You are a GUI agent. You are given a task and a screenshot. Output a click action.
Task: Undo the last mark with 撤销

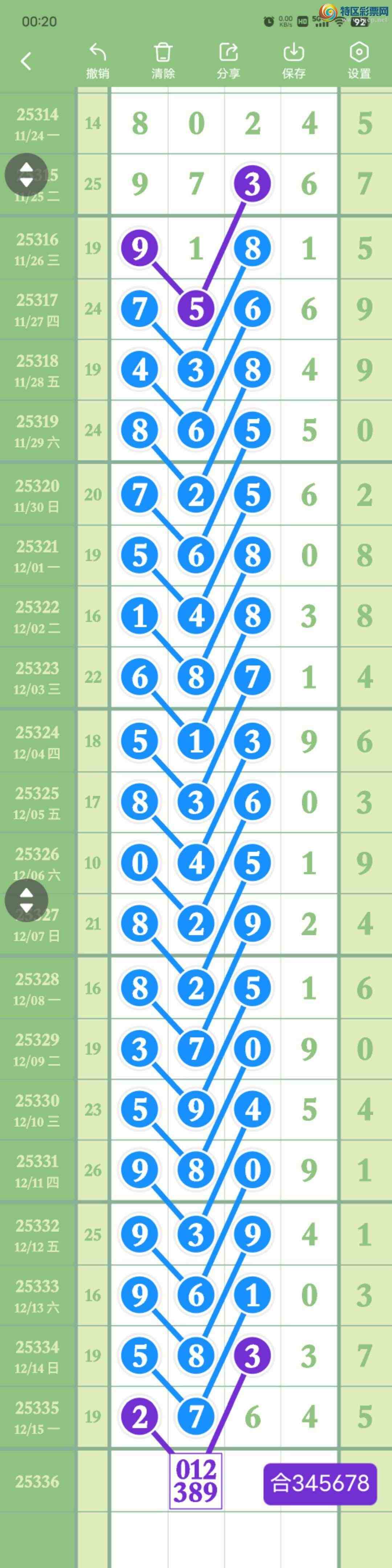[x=98, y=60]
